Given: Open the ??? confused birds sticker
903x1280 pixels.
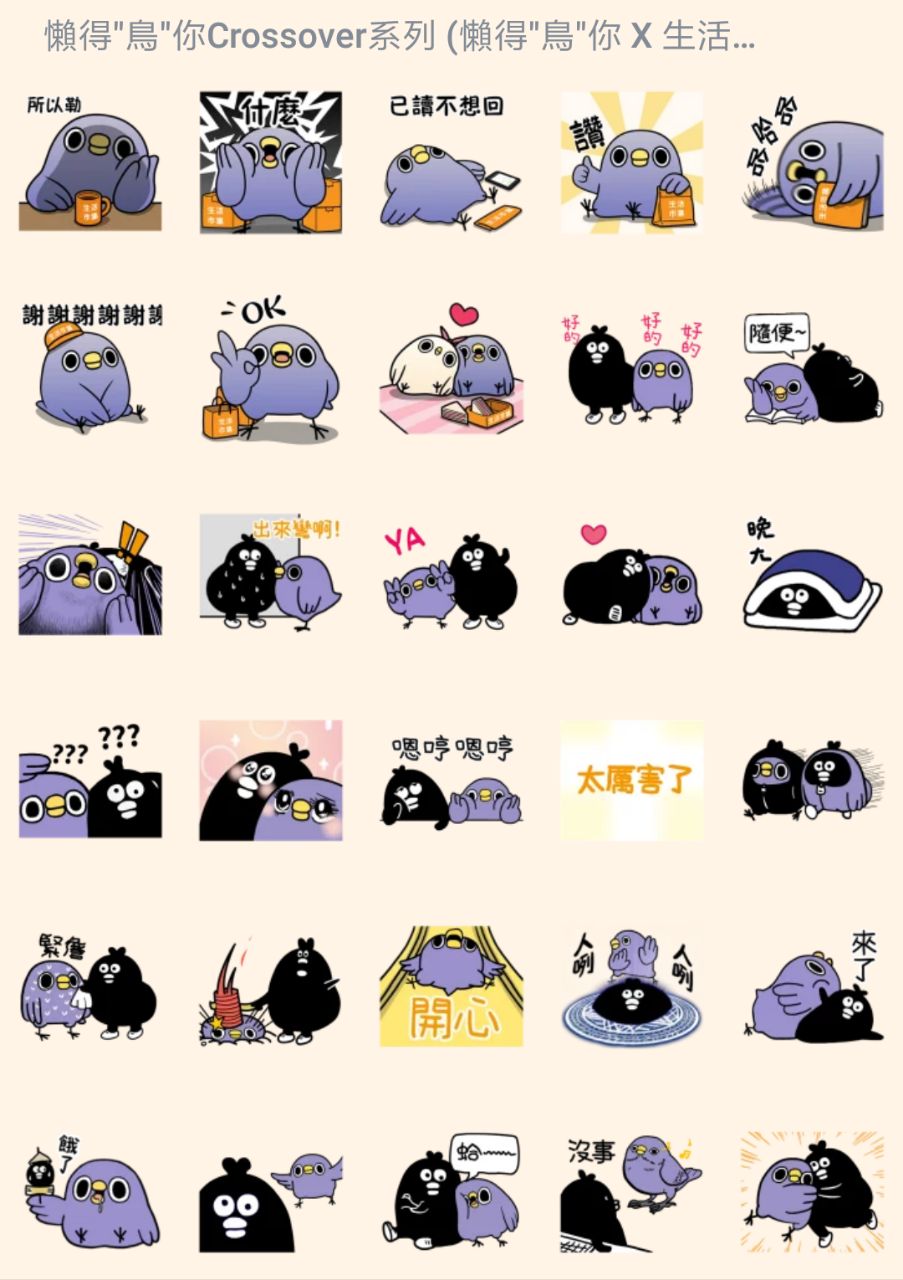Looking at the screenshot, I should [90, 780].
